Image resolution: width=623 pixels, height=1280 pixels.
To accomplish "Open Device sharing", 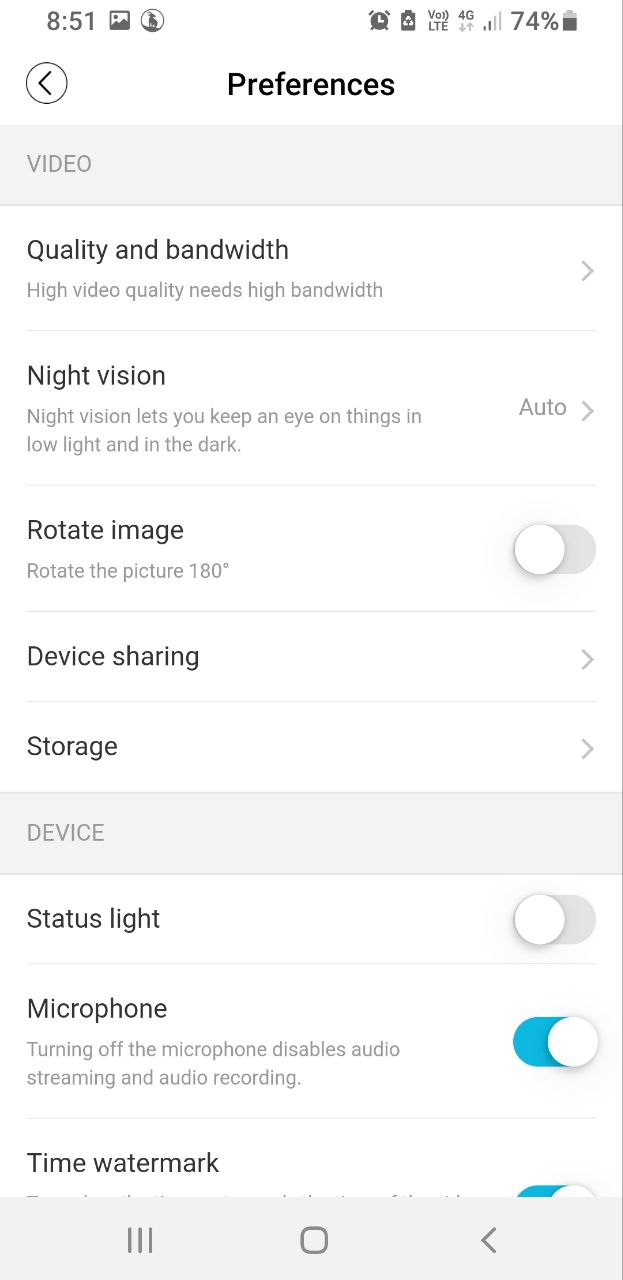I will click(x=311, y=657).
